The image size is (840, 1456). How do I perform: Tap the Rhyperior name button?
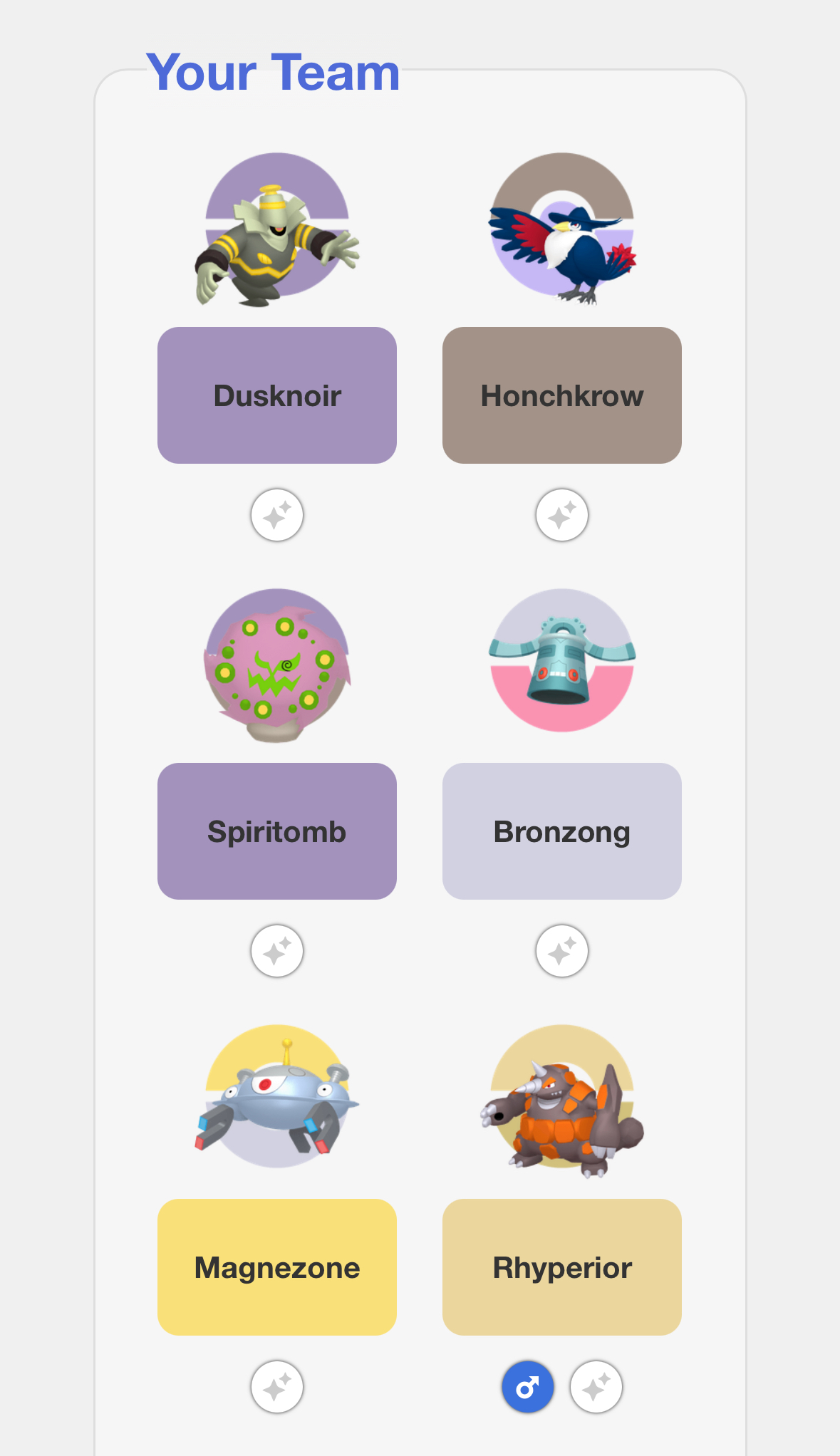561,1267
